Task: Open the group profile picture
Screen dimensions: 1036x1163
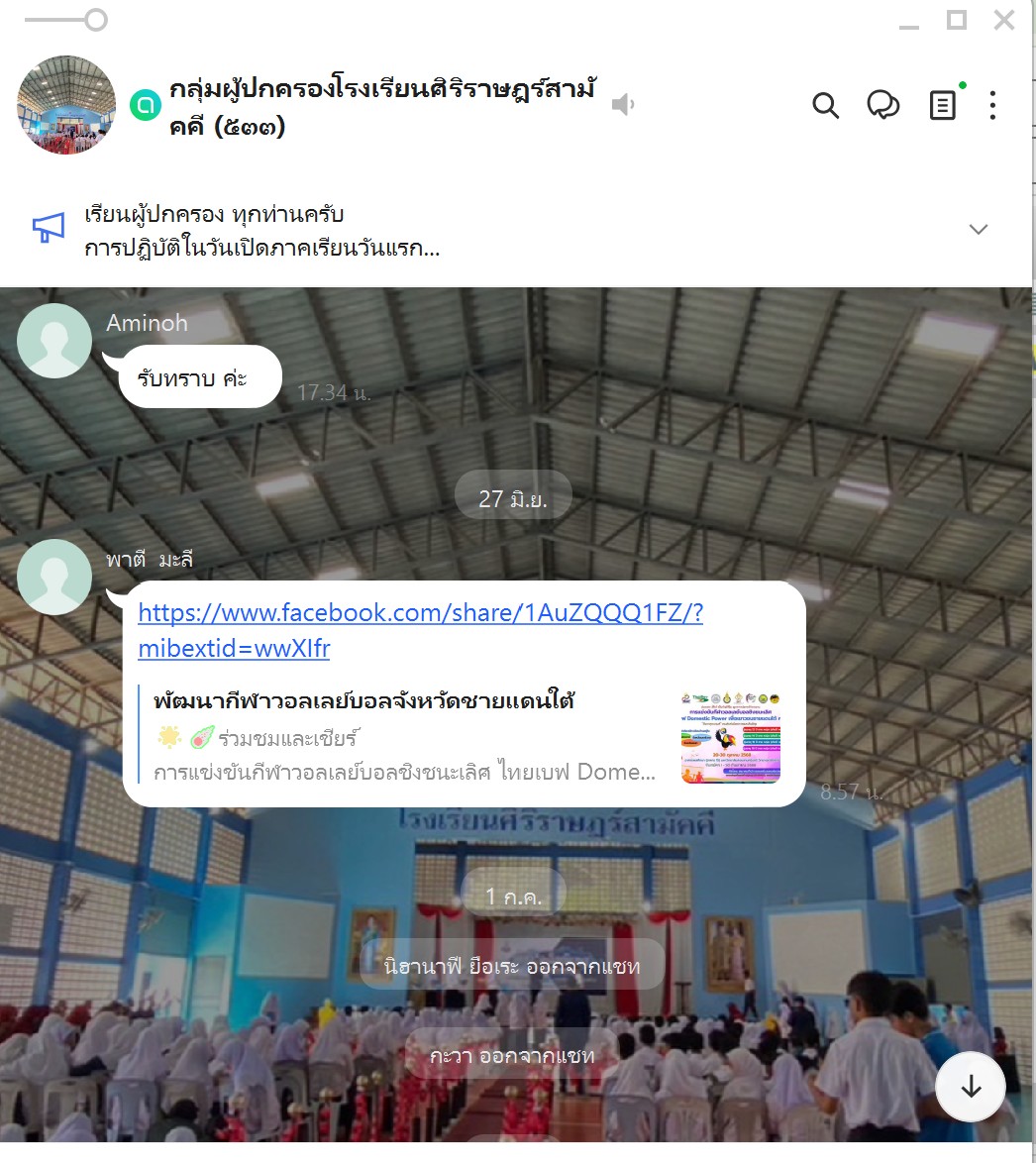Action: [x=66, y=105]
